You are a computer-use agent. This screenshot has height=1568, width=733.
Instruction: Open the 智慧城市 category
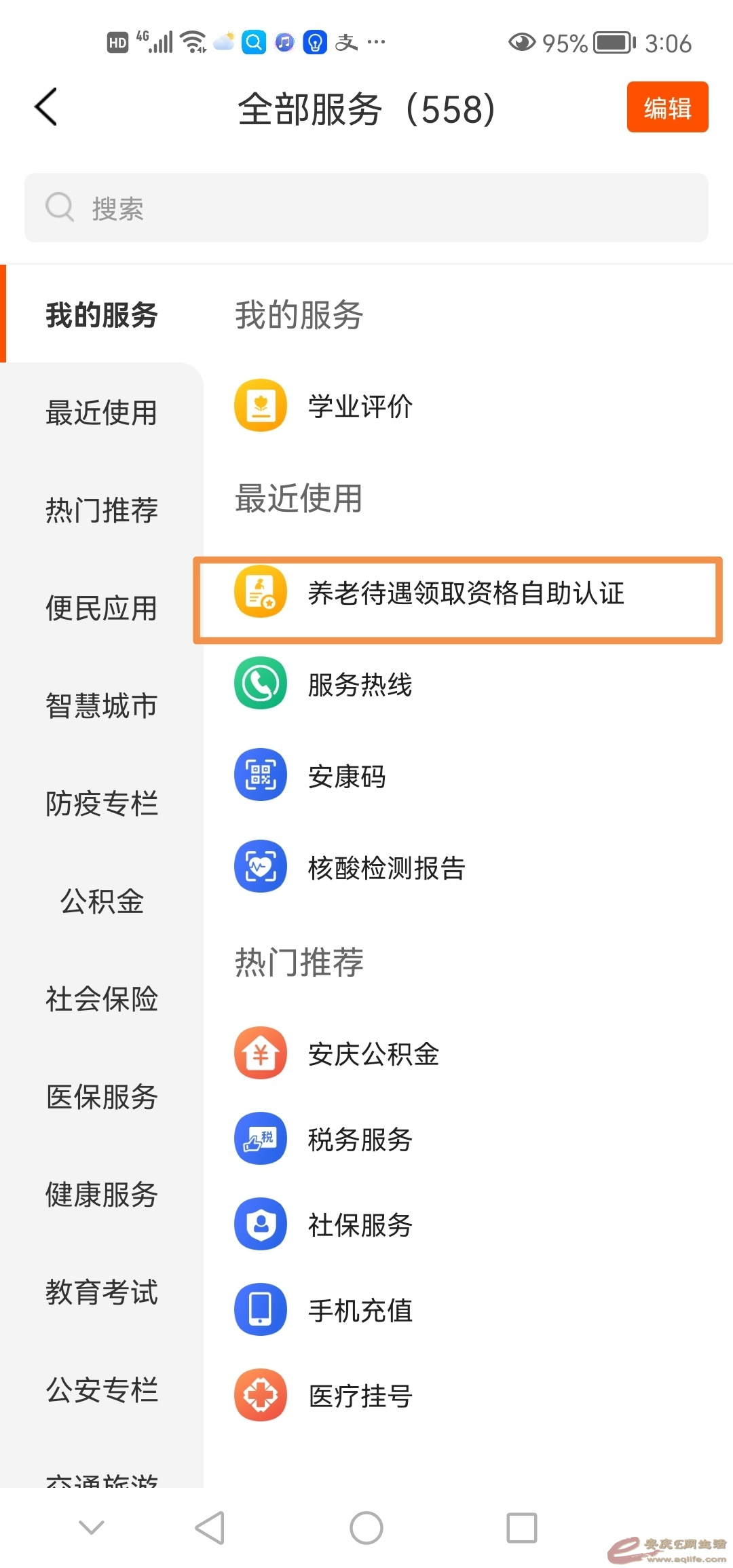pyautogui.click(x=102, y=705)
